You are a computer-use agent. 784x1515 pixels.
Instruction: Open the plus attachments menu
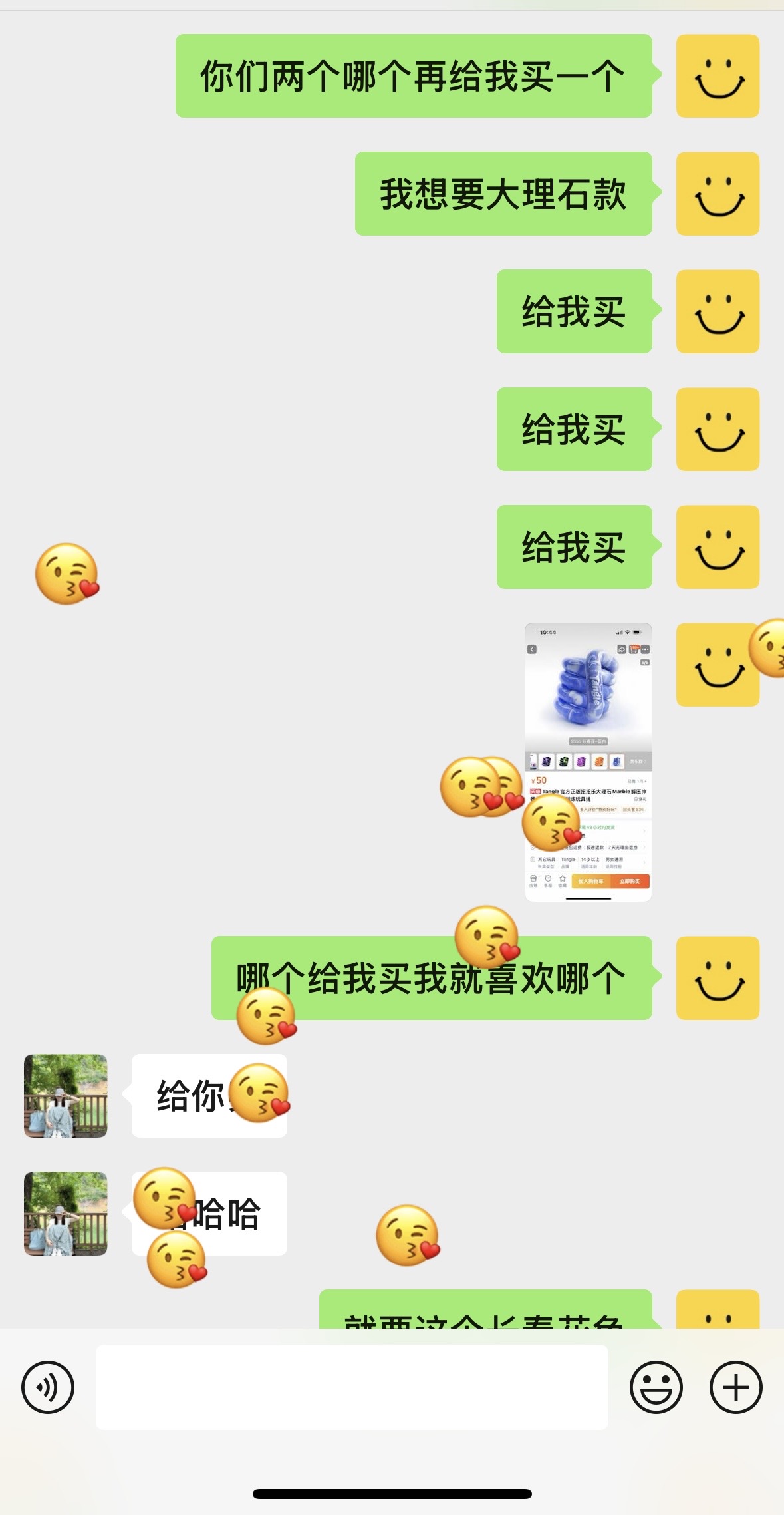[x=736, y=1387]
